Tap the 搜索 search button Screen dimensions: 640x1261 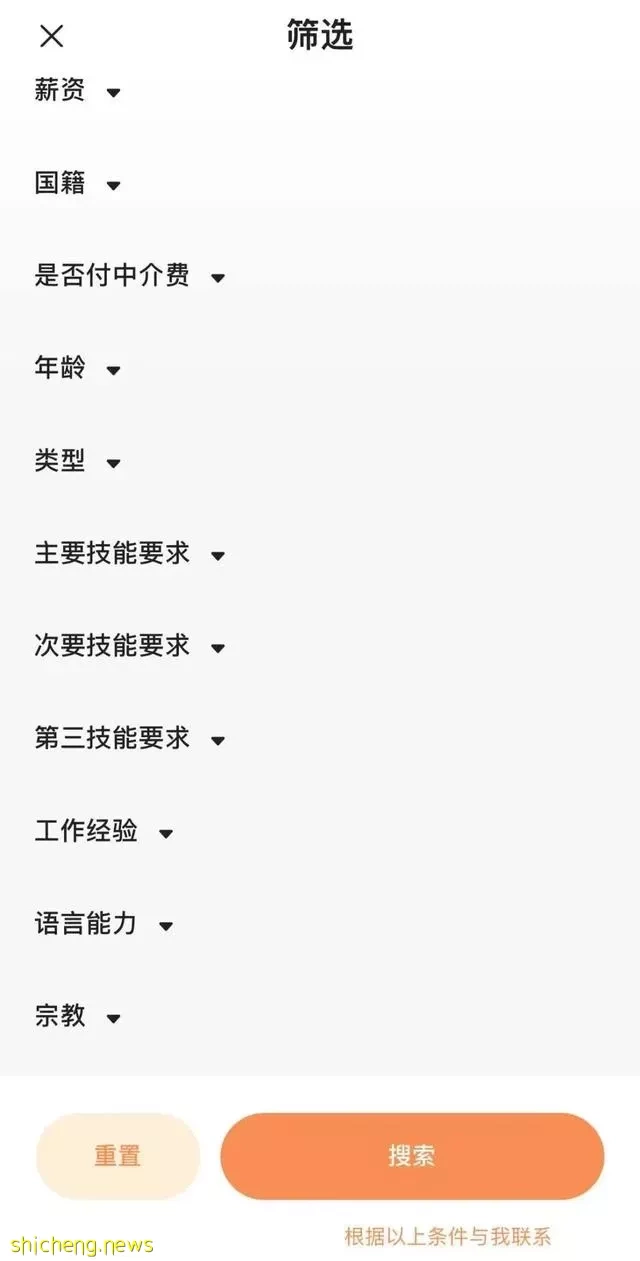click(412, 1156)
